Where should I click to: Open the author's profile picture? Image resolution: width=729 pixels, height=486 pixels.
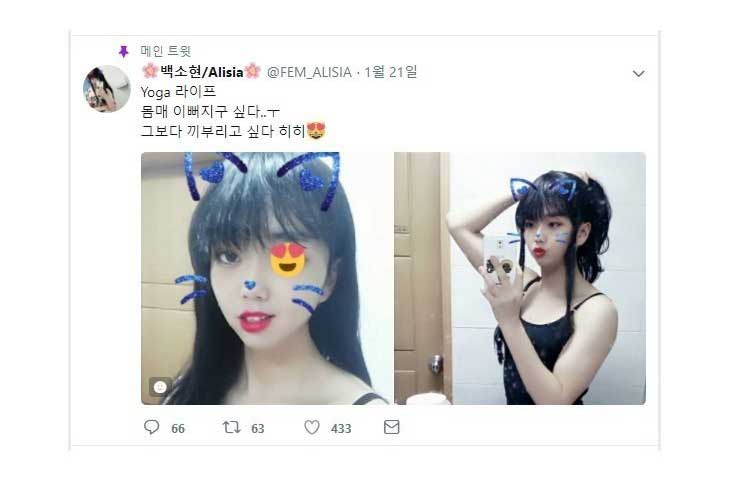coord(107,89)
